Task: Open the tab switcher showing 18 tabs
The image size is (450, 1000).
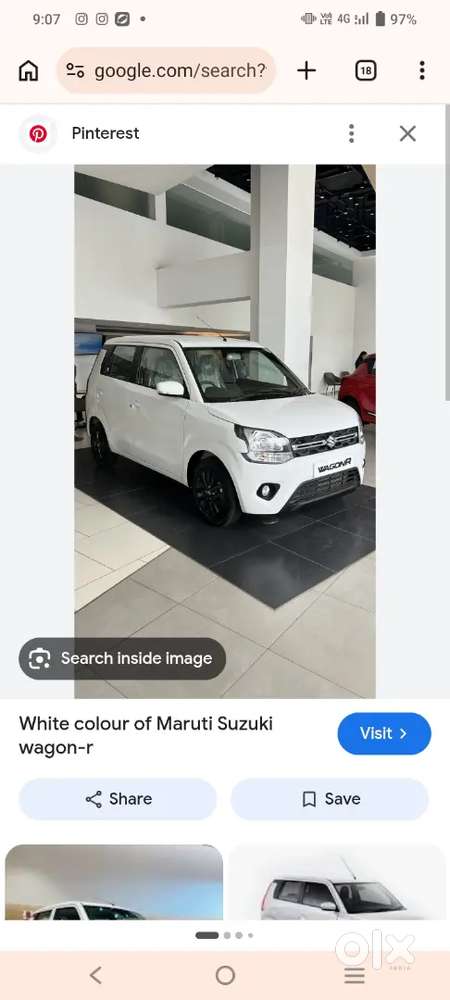Action: pyautogui.click(x=365, y=71)
